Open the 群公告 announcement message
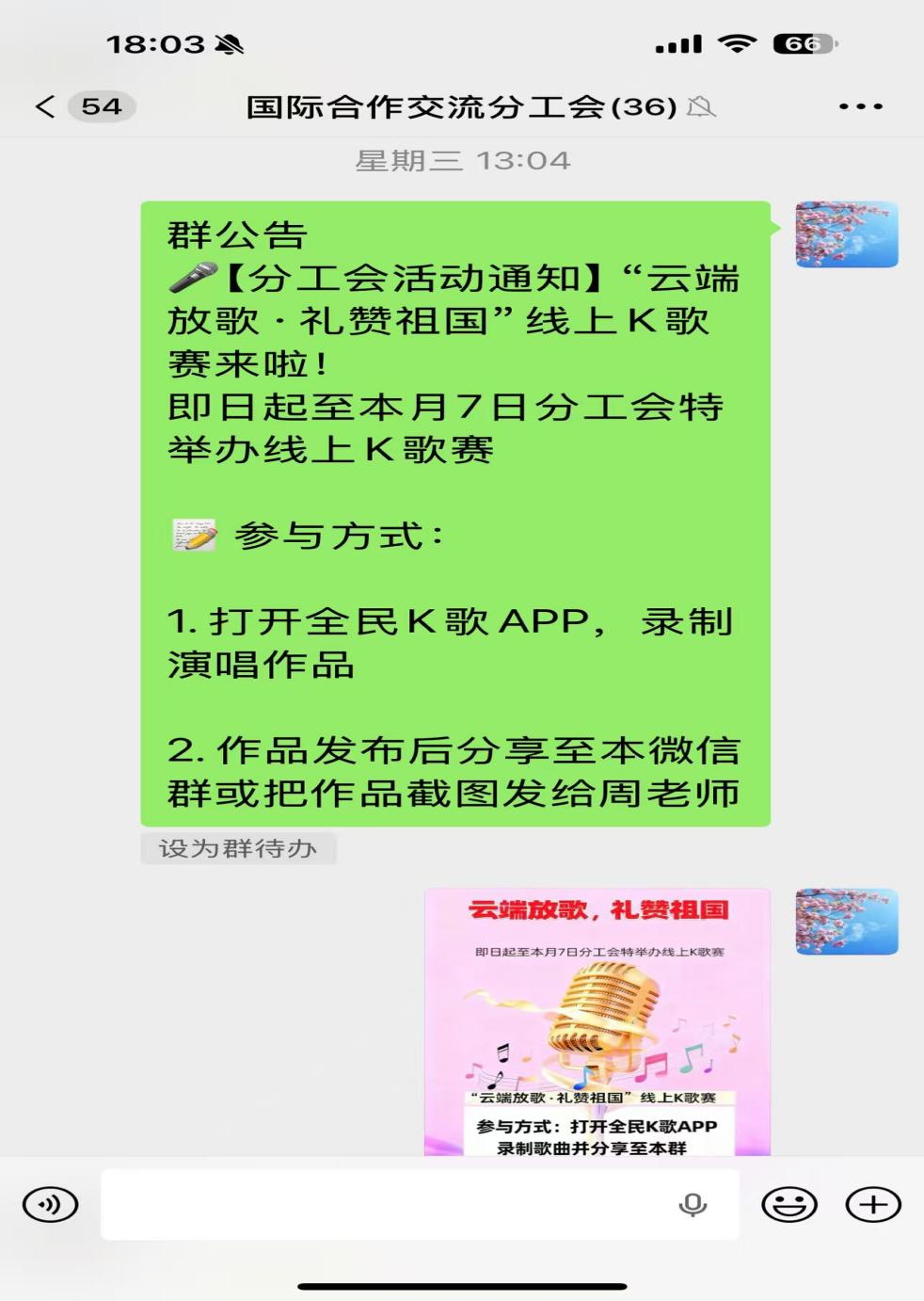Screen dimensions: 924x1301 [454, 513]
